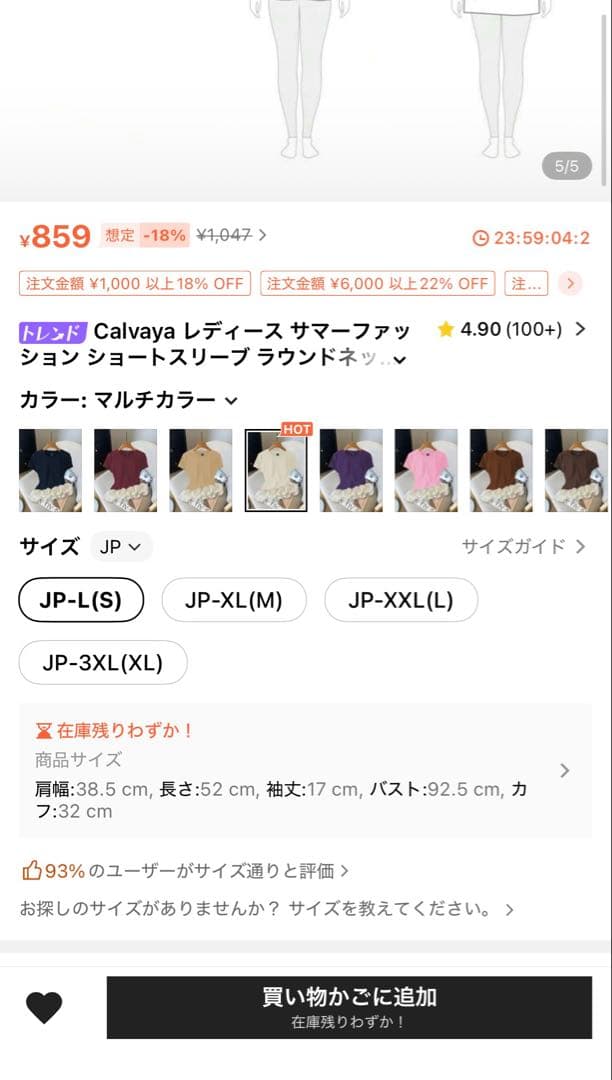Open the サイズガイド size guide

click(523, 547)
